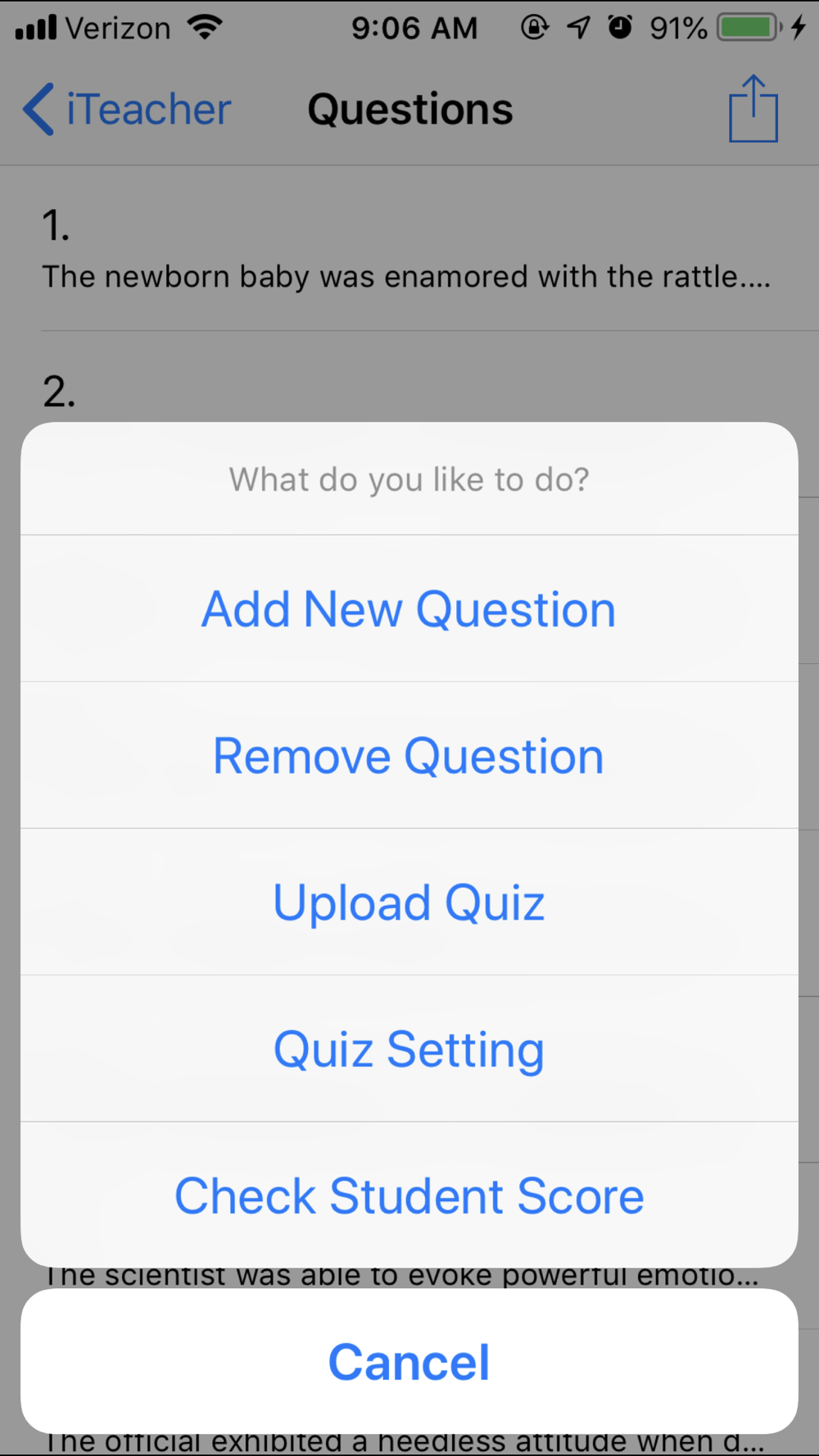
Task: Open Quiz Setting
Action: 409,1049
